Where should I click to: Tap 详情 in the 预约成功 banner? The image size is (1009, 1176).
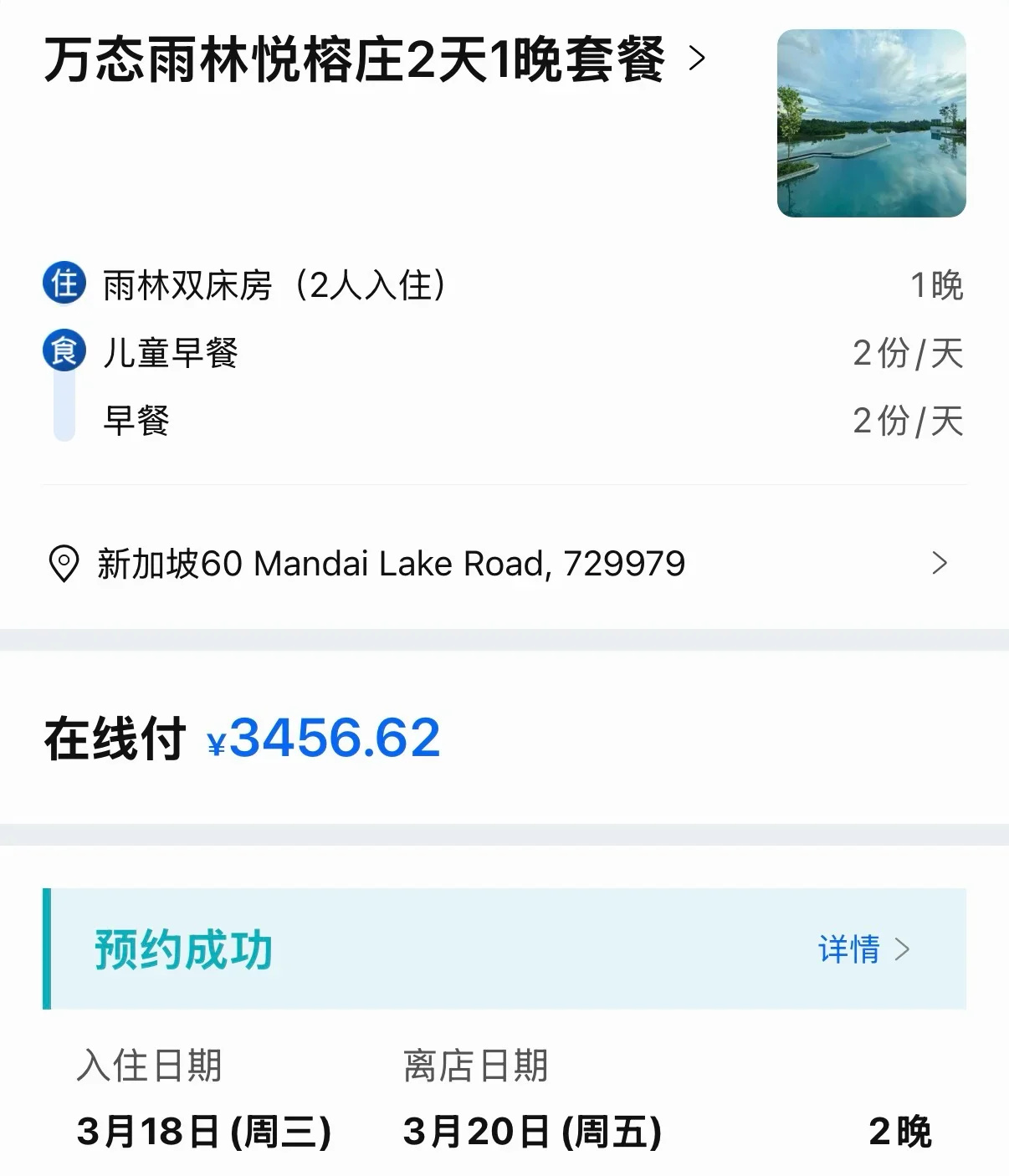coord(863,949)
